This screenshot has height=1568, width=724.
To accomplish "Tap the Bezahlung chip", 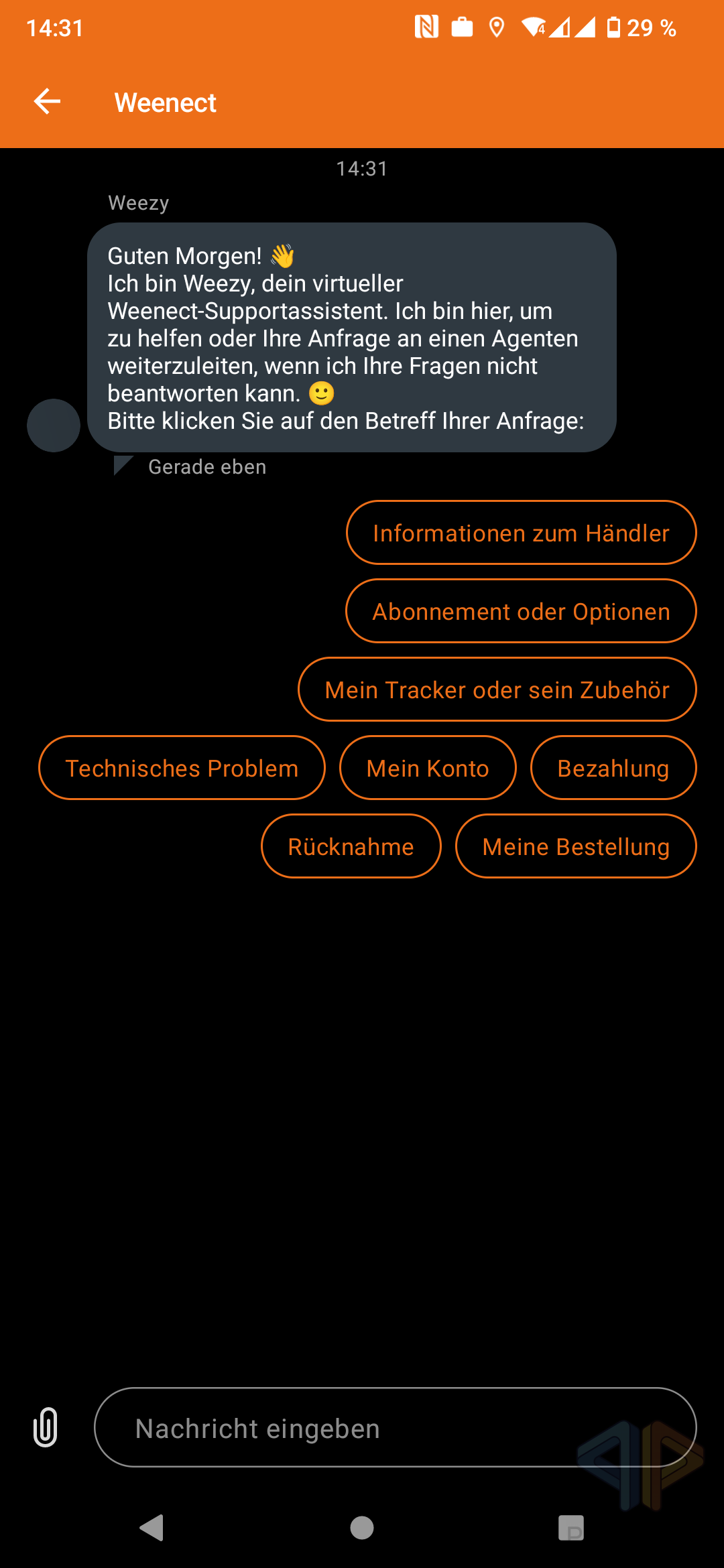I will click(x=613, y=768).
